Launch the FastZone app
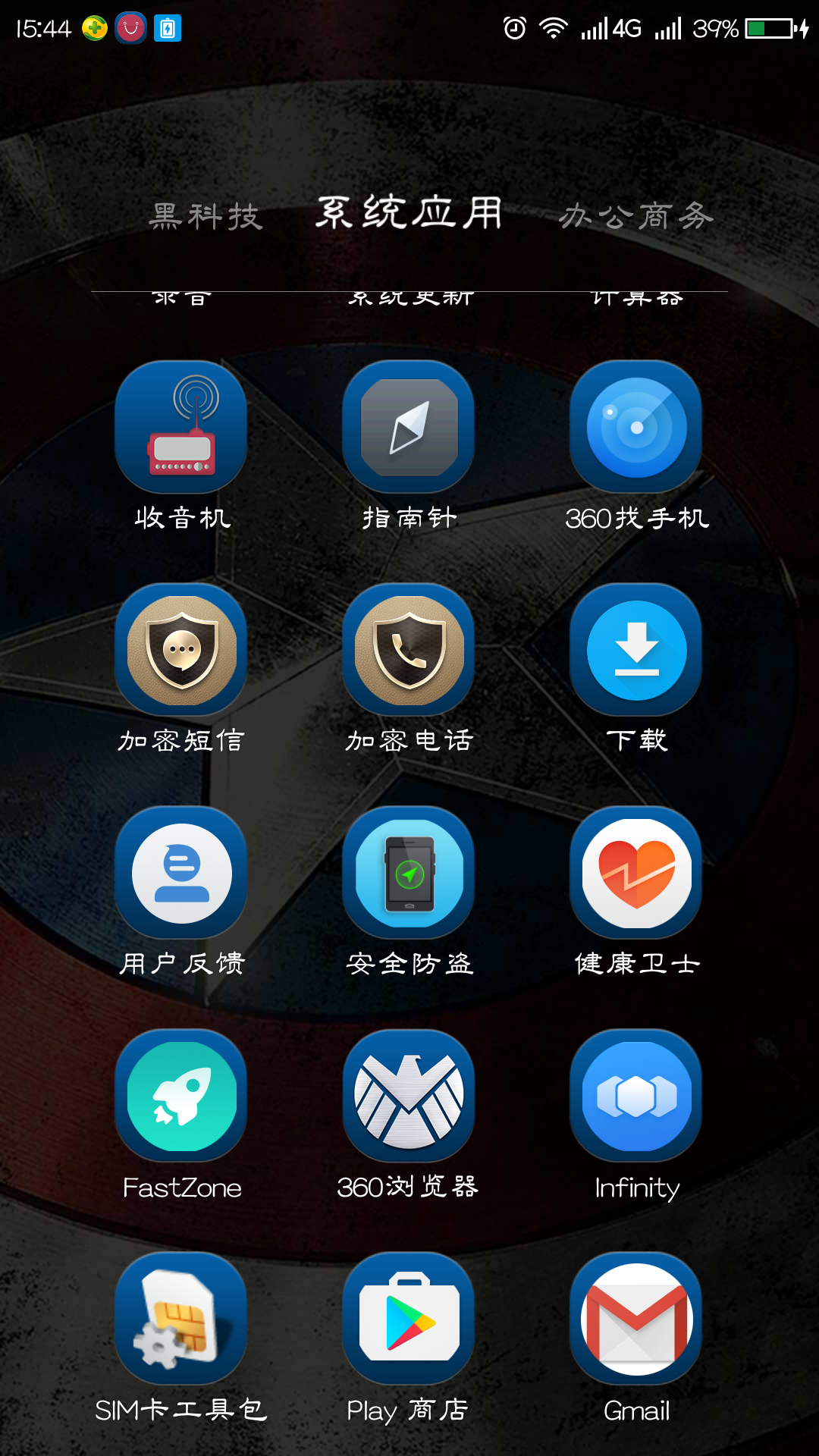 (180, 1096)
